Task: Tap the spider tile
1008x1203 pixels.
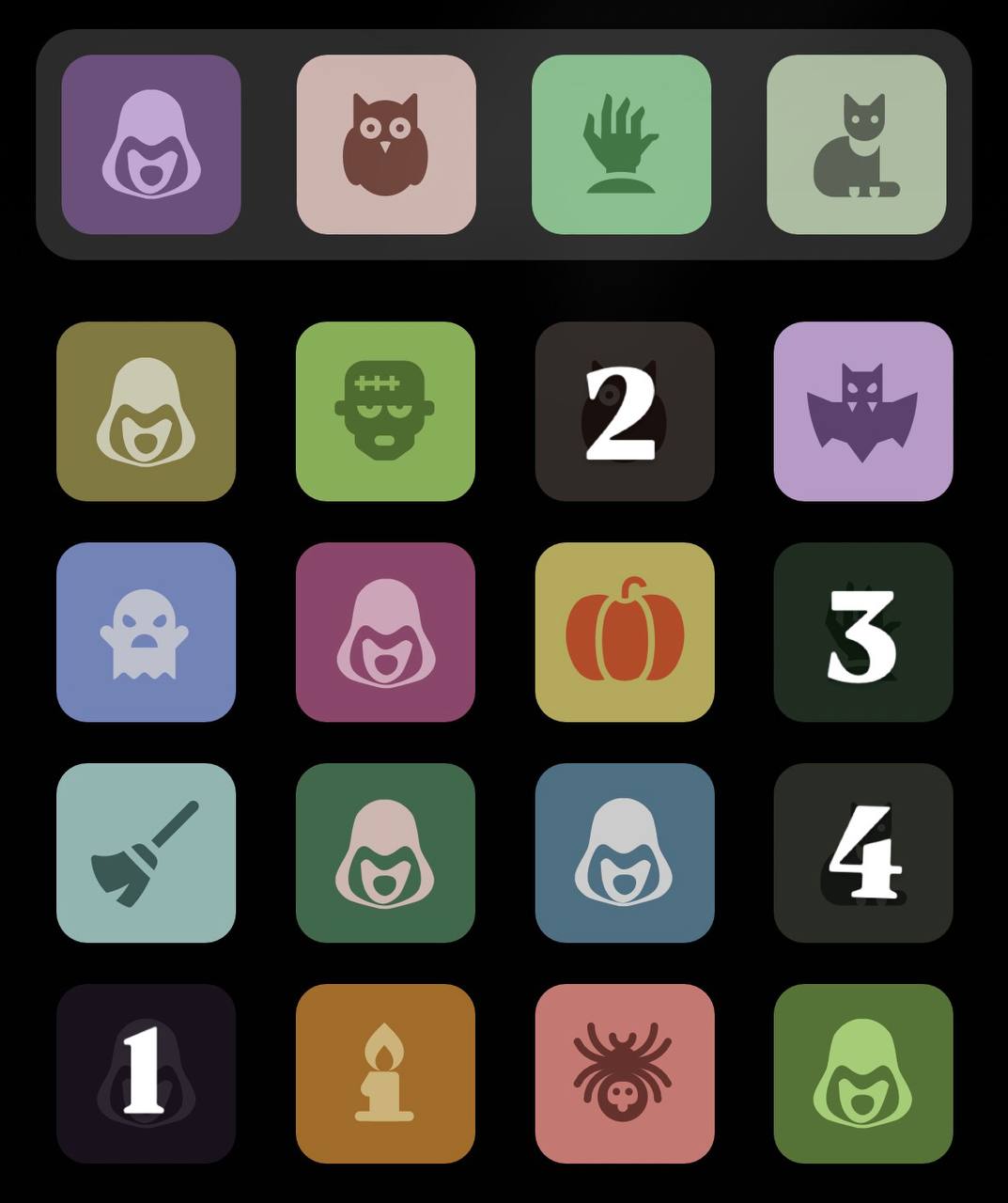Action: pos(624,1073)
